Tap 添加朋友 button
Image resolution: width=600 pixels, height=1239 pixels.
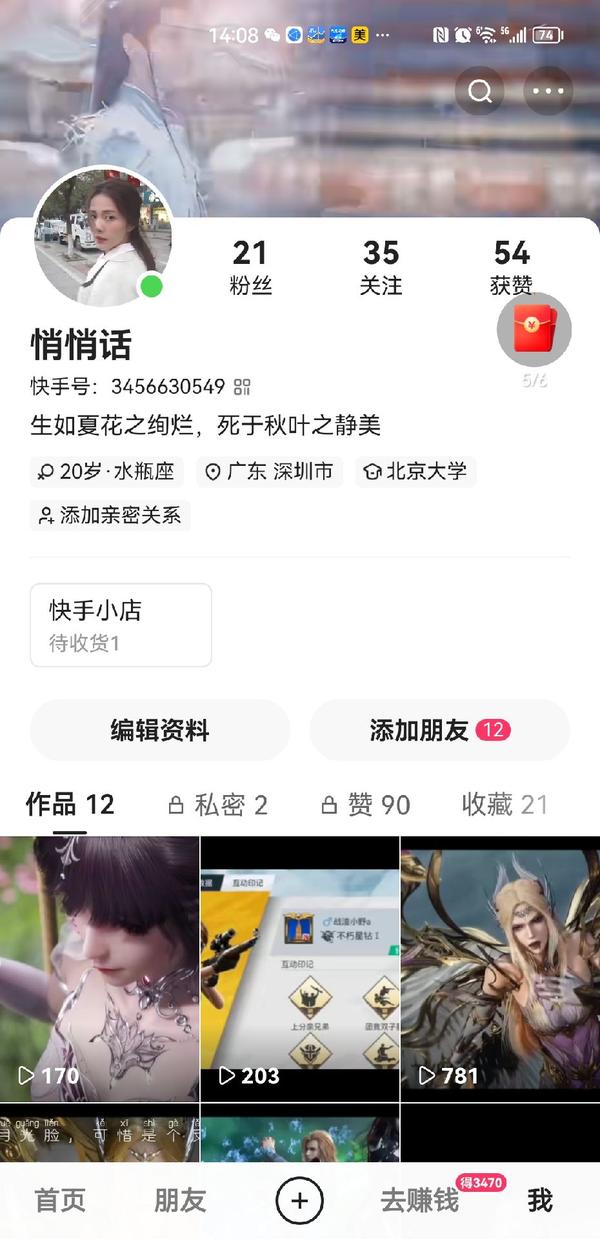[439, 730]
